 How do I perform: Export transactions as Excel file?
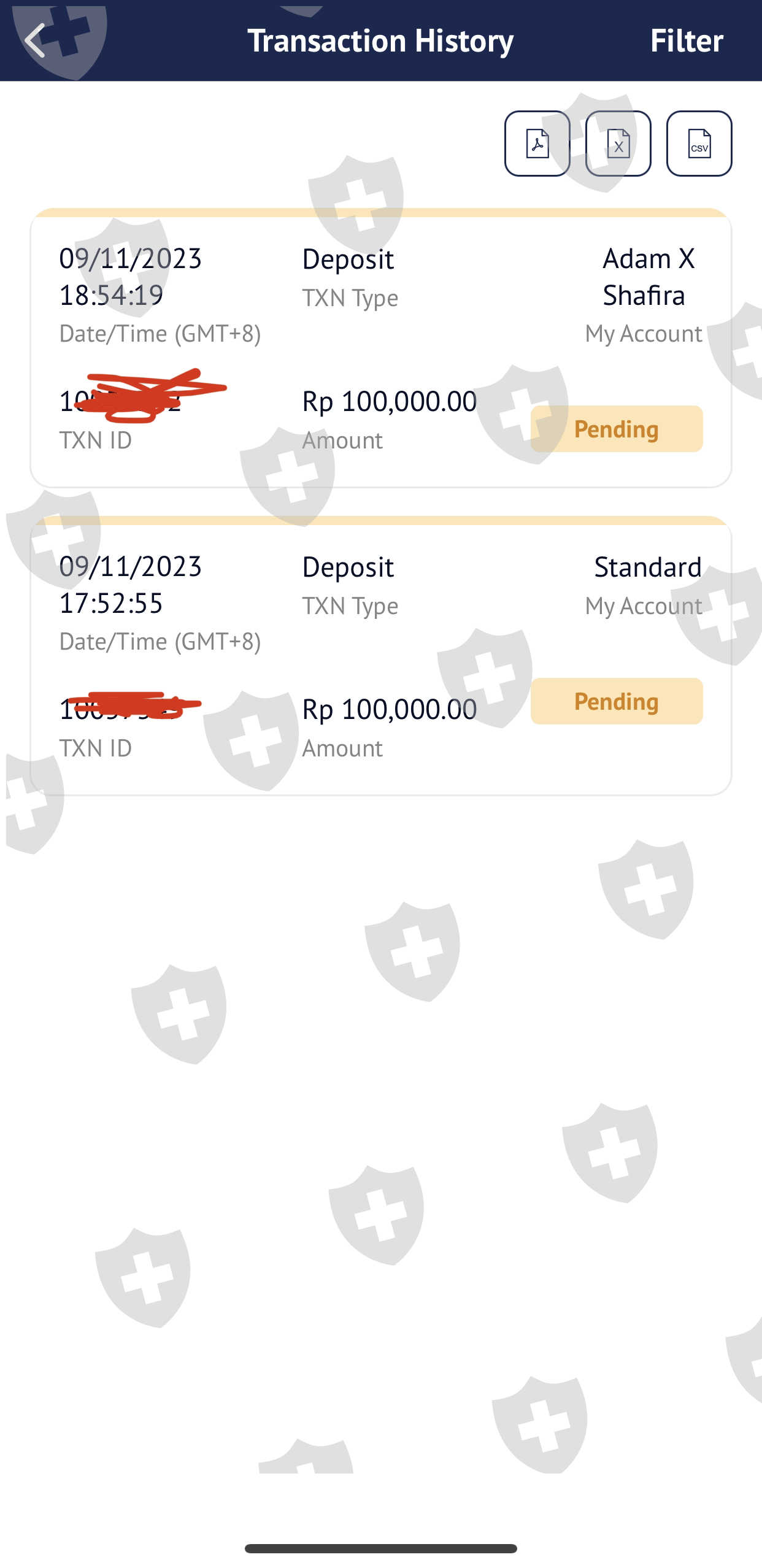point(618,144)
